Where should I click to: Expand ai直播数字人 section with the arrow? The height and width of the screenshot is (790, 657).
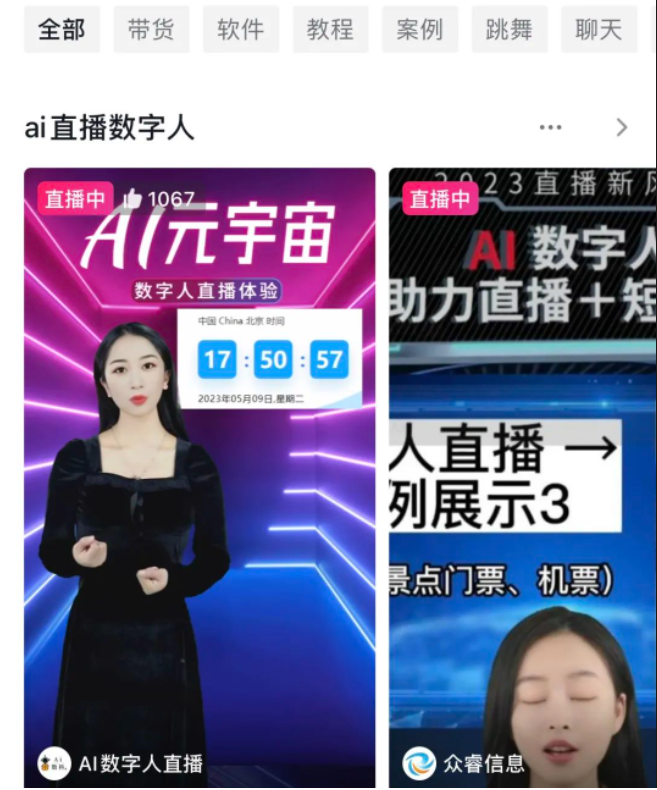tap(622, 127)
